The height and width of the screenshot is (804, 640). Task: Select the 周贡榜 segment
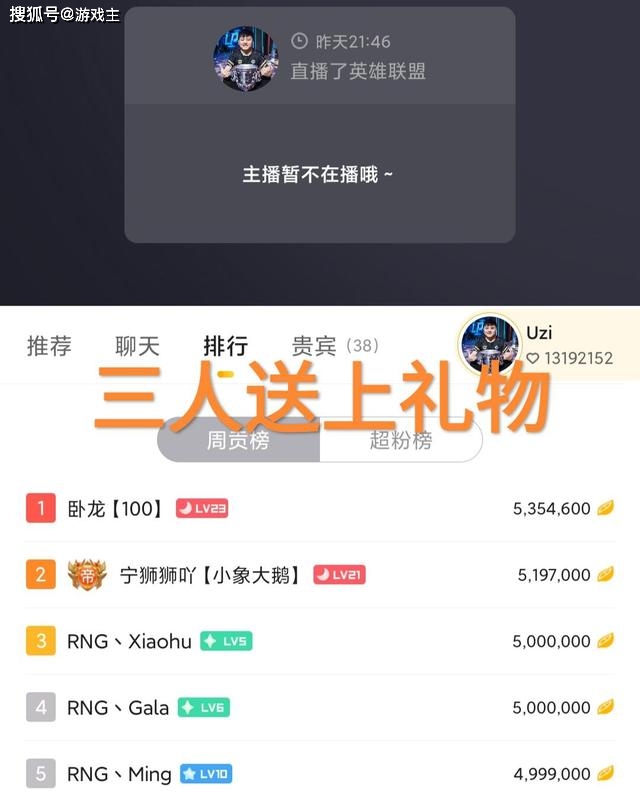(238, 440)
